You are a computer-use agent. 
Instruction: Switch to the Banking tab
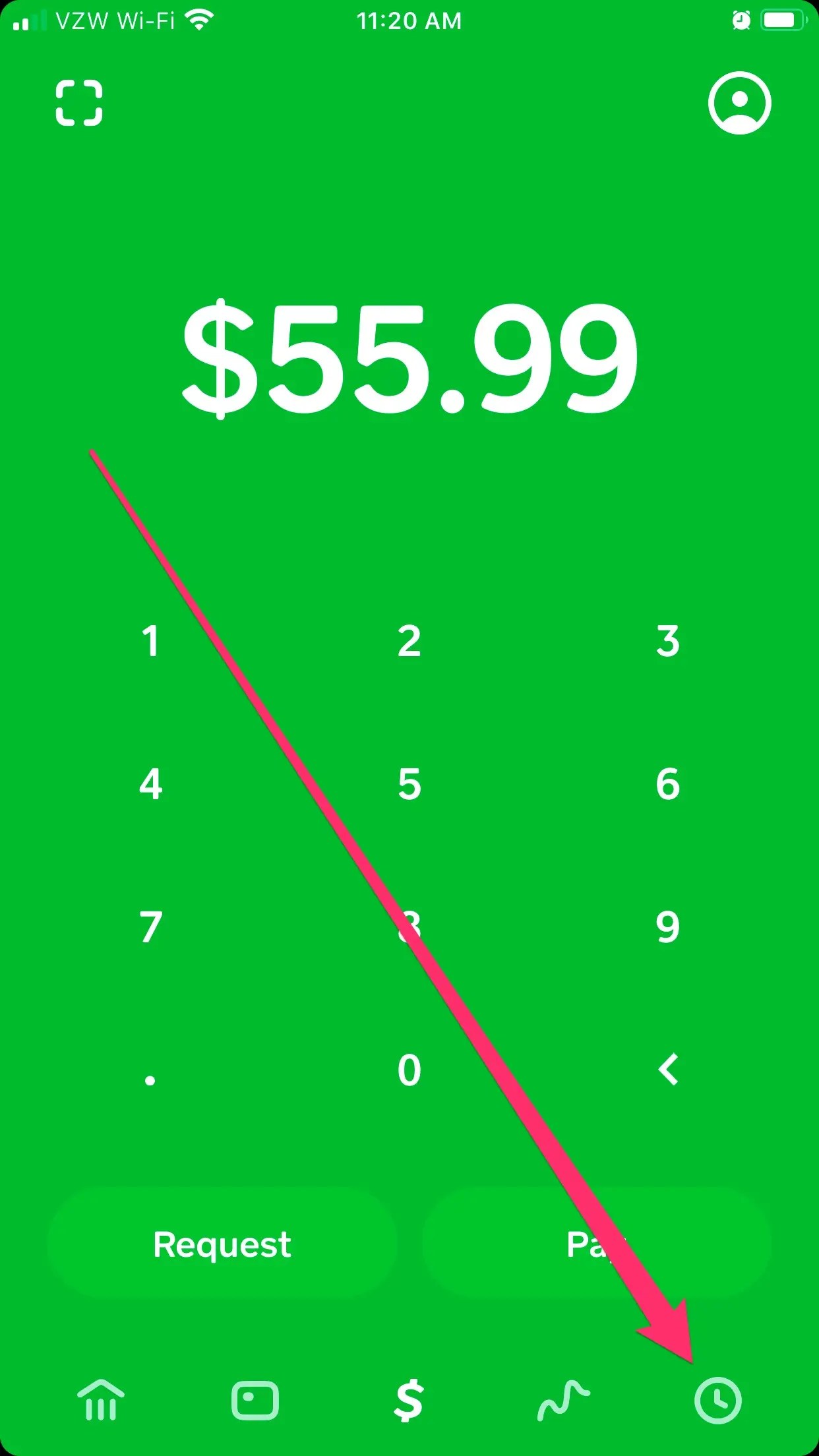(101, 1399)
